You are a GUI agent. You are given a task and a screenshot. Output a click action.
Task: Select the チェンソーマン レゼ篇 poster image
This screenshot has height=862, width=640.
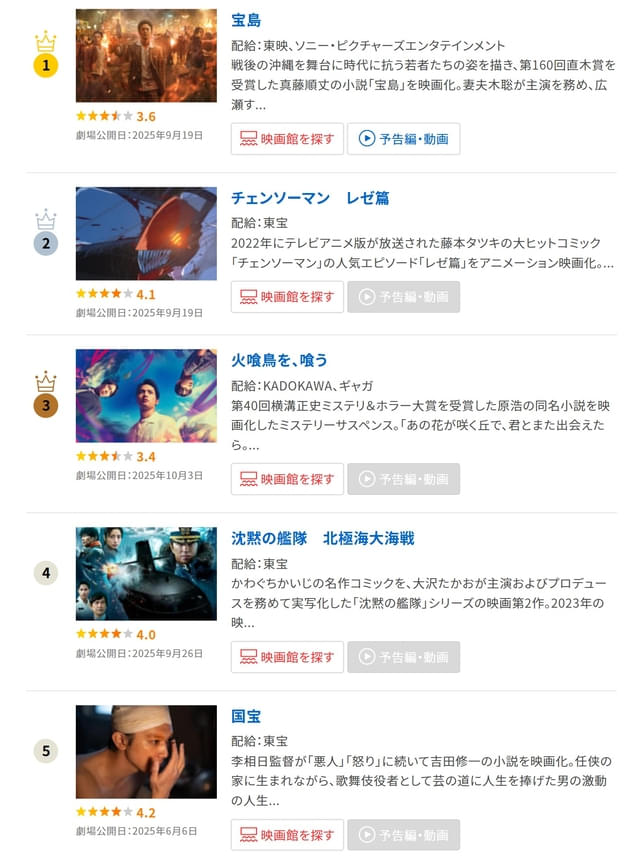146,233
